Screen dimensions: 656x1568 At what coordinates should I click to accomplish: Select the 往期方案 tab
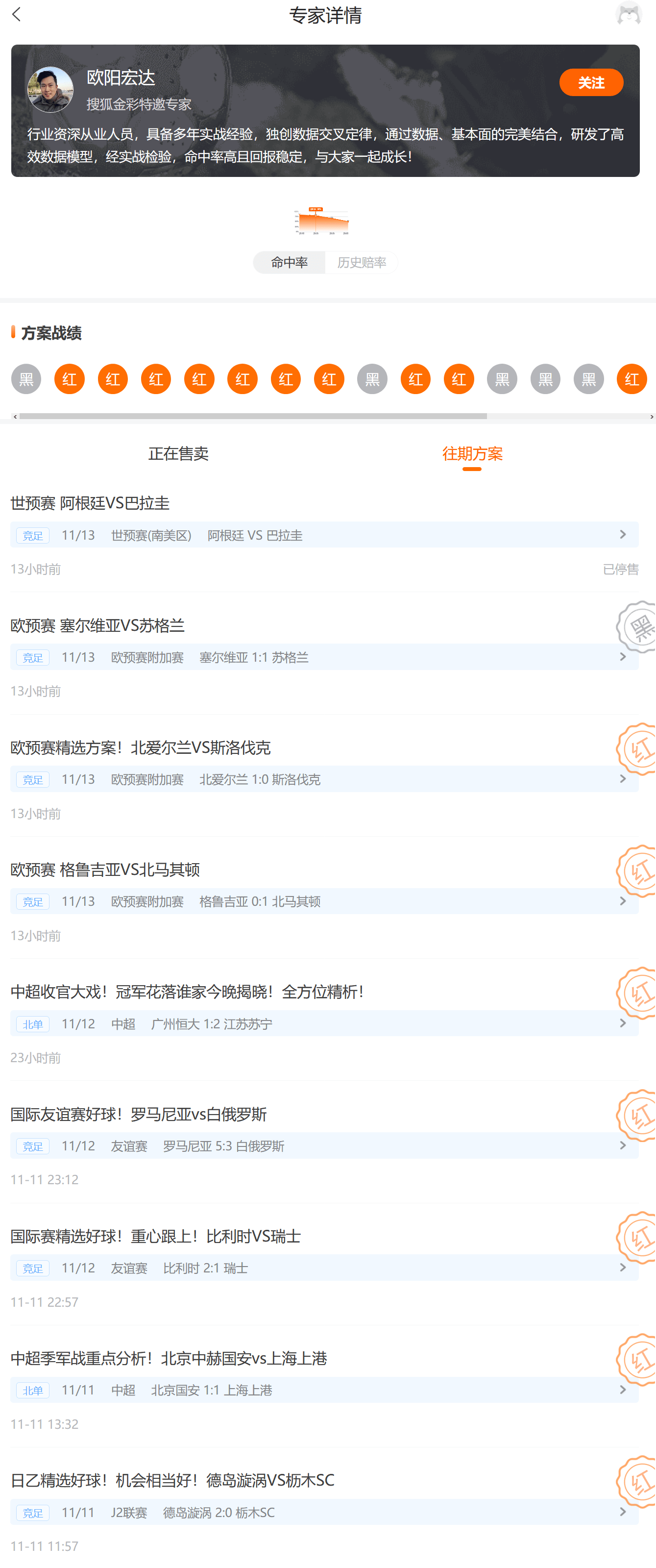coord(472,453)
